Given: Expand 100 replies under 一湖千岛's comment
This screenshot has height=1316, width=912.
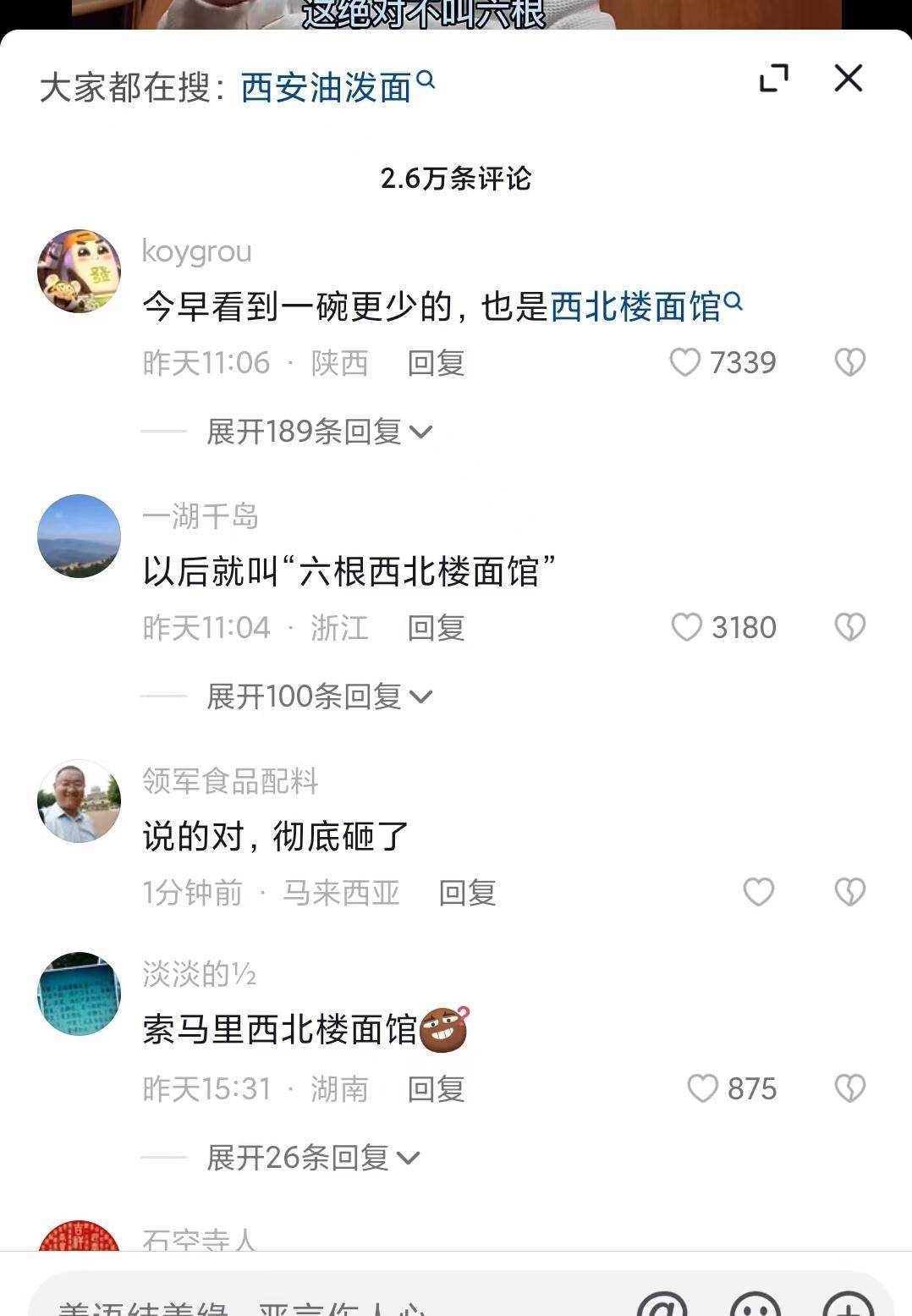Looking at the screenshot, I should coord(318,697).
